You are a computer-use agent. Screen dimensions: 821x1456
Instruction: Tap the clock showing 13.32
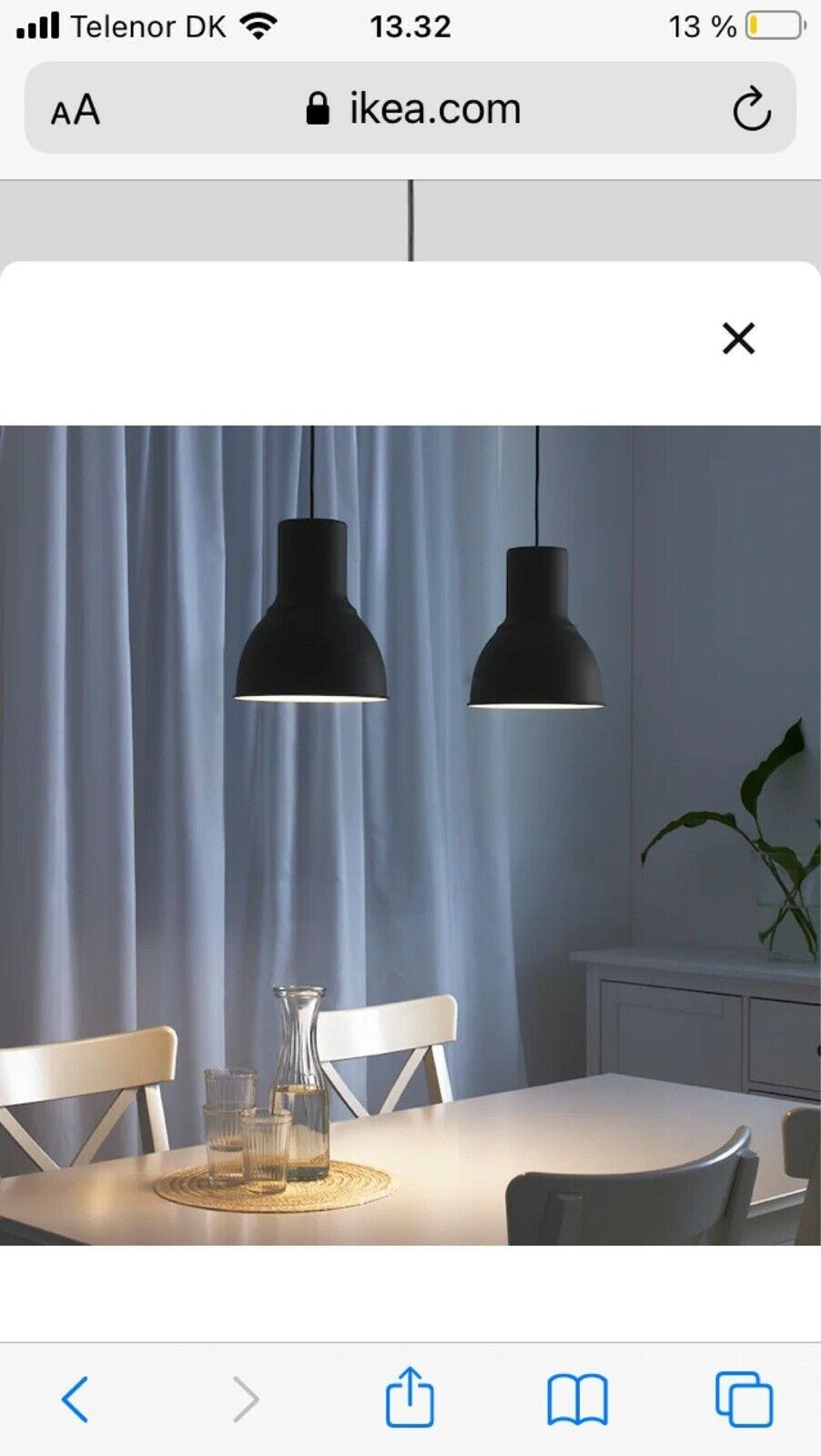click(x=410, y=26)
